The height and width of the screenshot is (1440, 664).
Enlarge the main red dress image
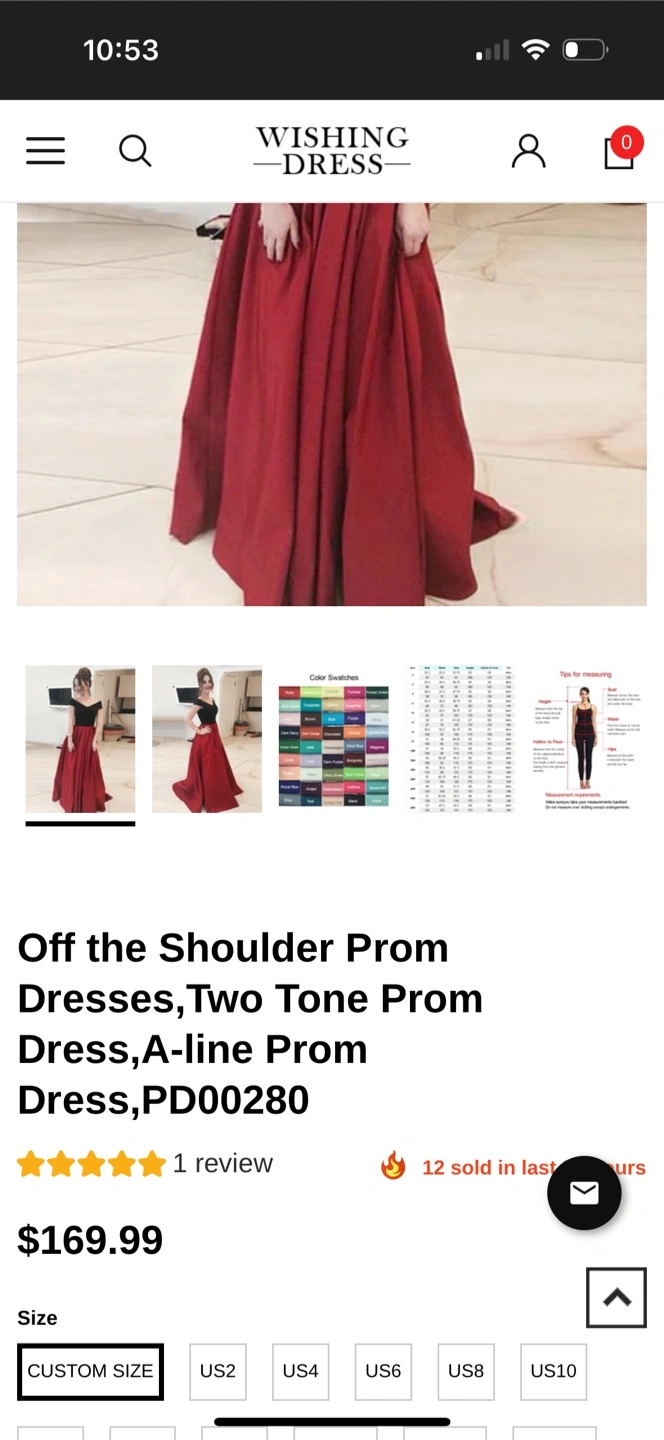[x=332, y=404]
